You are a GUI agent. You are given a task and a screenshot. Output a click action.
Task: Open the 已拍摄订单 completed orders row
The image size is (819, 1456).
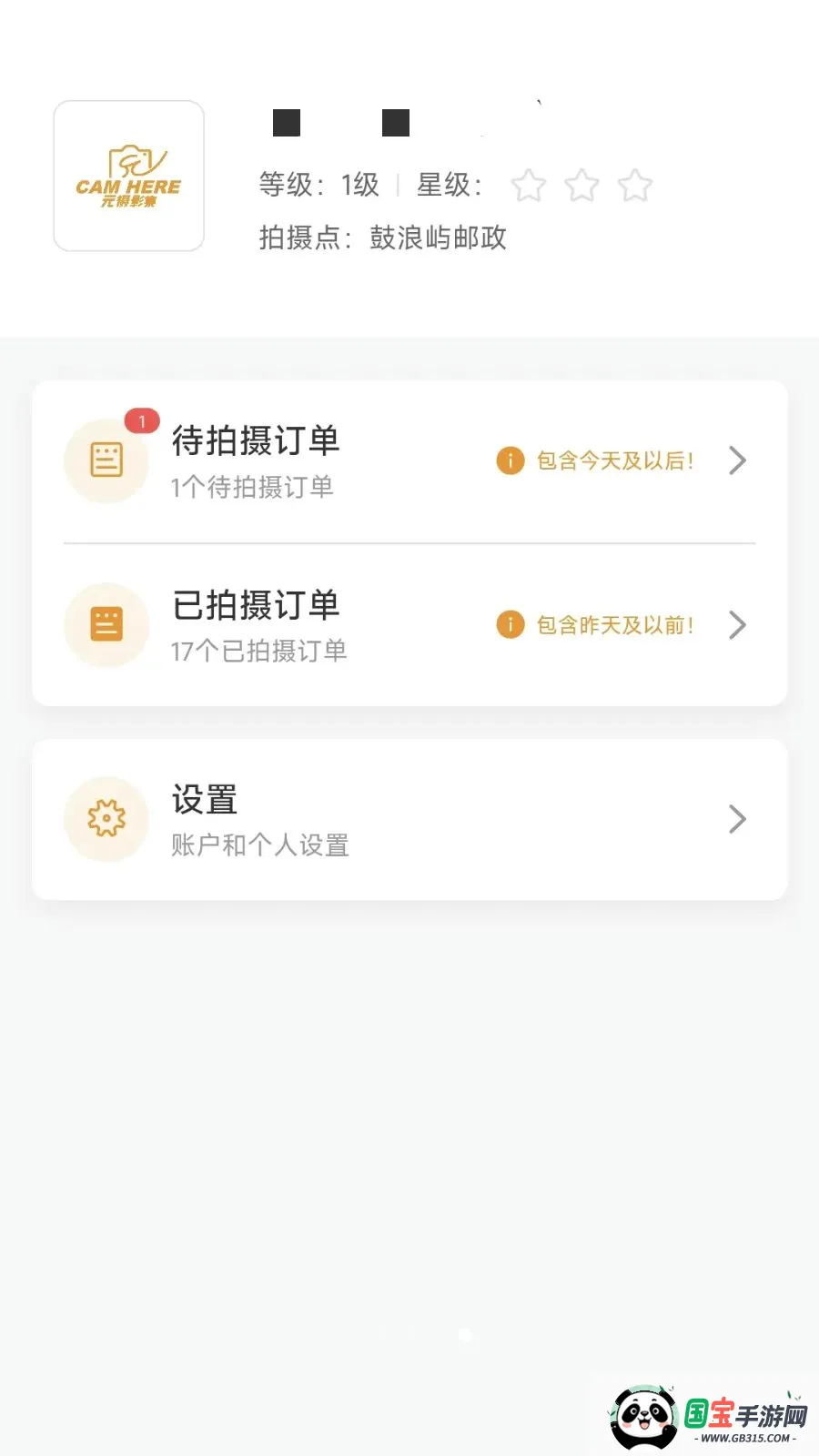(409, 625)
